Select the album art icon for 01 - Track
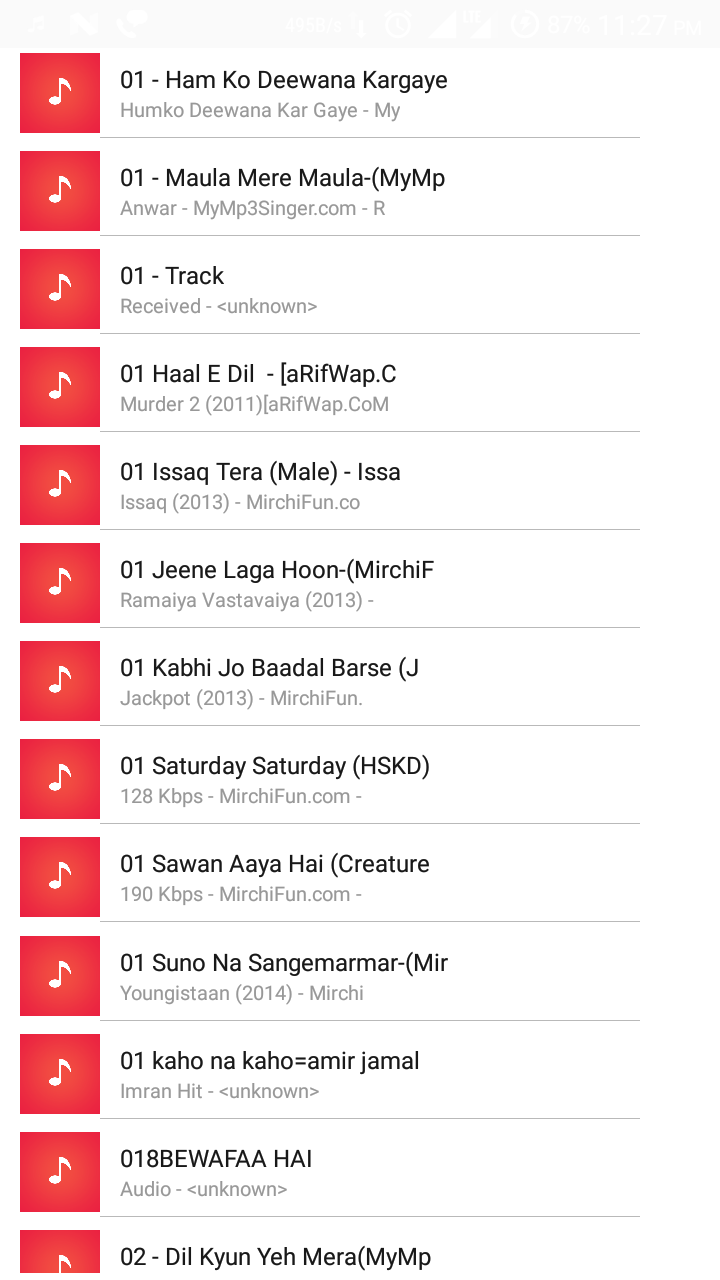The height and width of the screenshot is (1280, 720). pyautogui.click(x=59, y=289)
